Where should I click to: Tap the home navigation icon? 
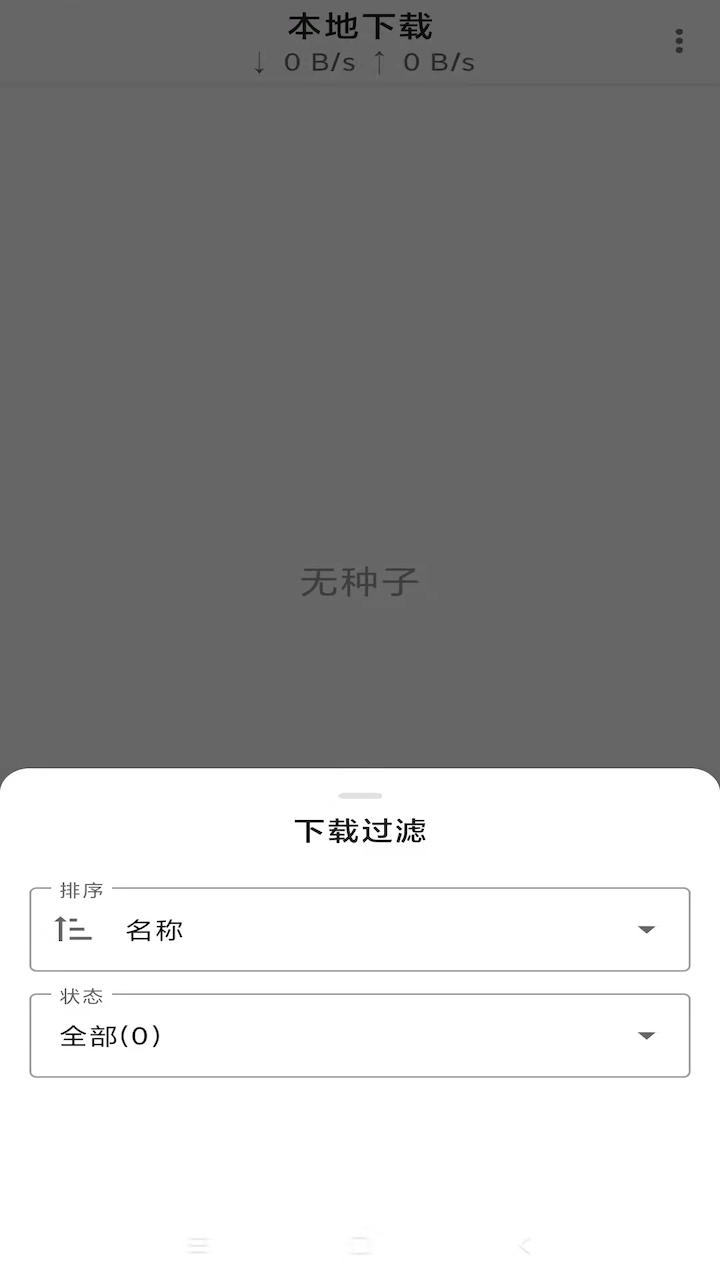click(360, 1245)
